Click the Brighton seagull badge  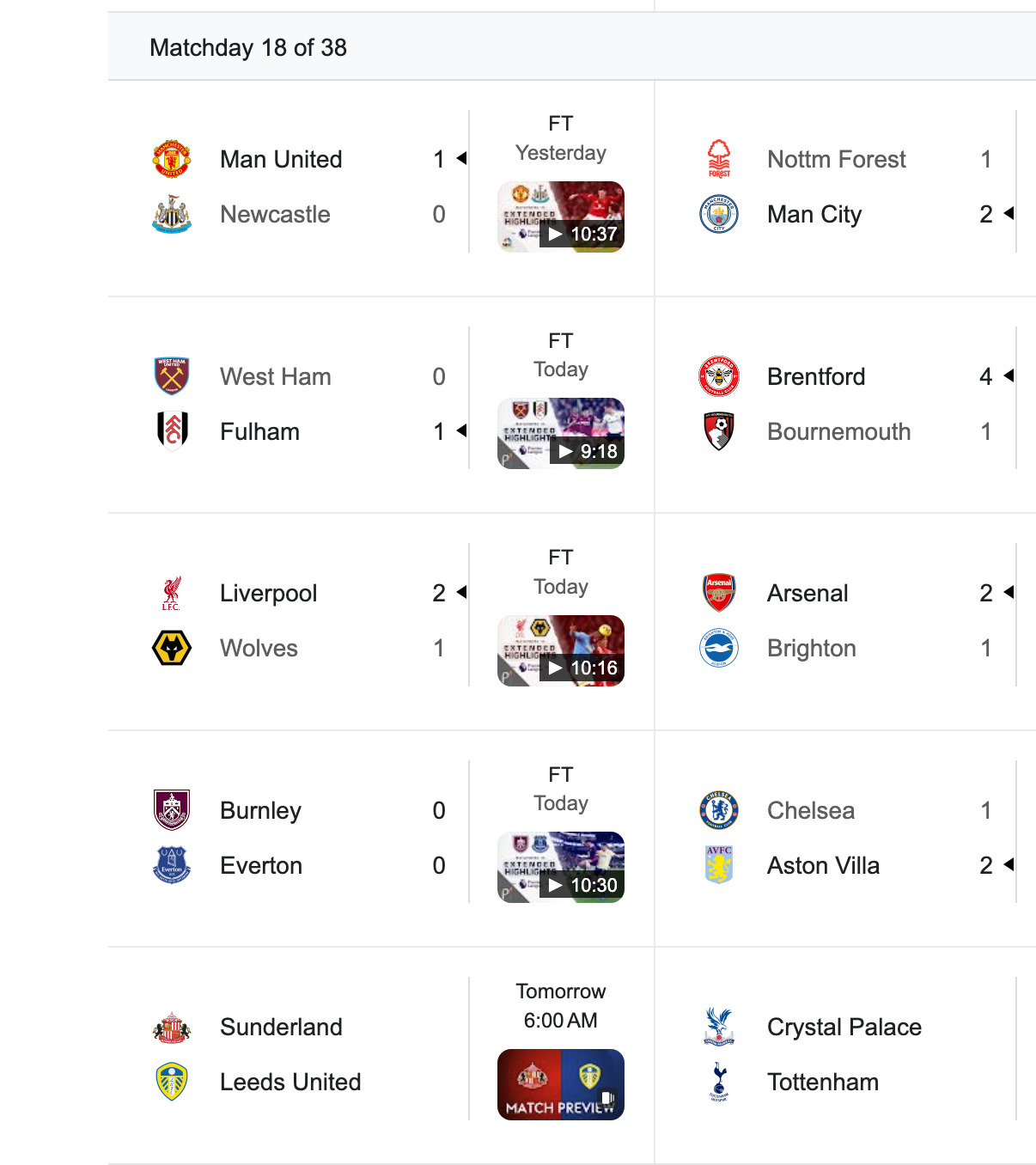pyautogui.click(x=719, y=648)
